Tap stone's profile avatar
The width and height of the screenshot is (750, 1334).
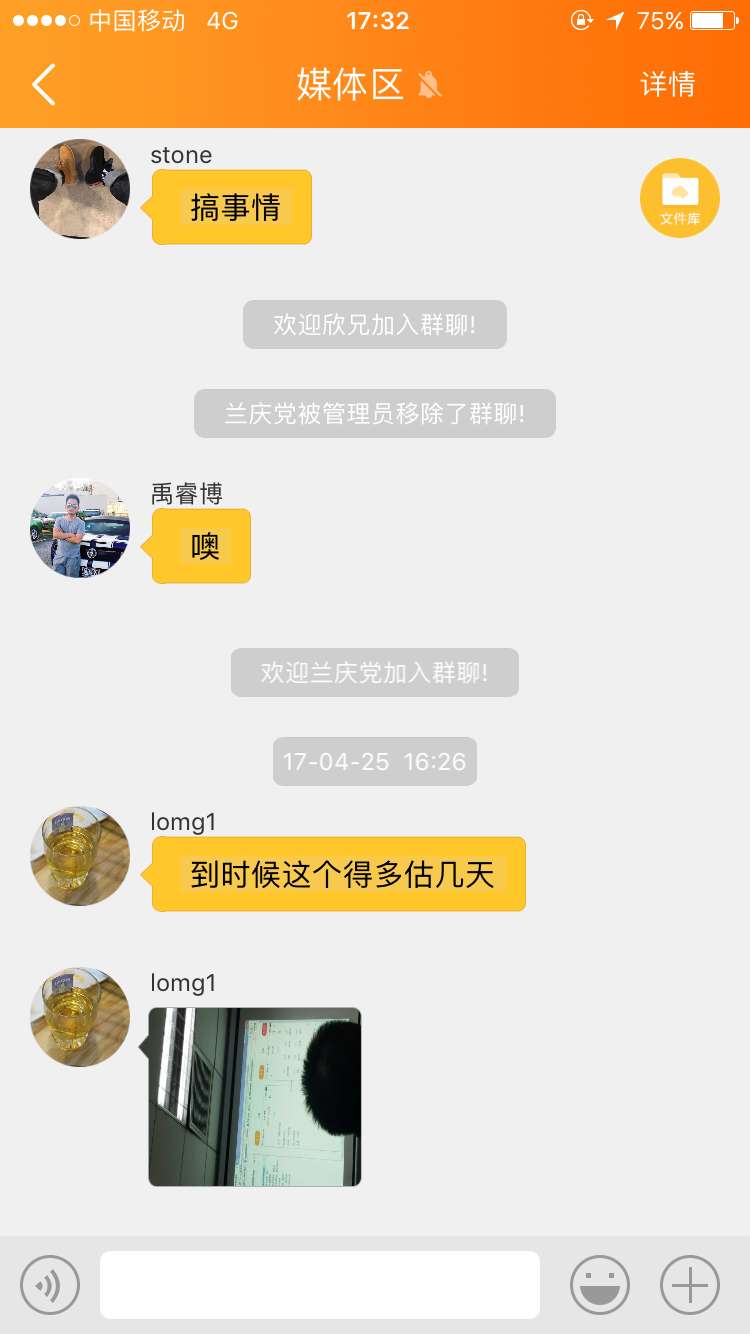80,189
